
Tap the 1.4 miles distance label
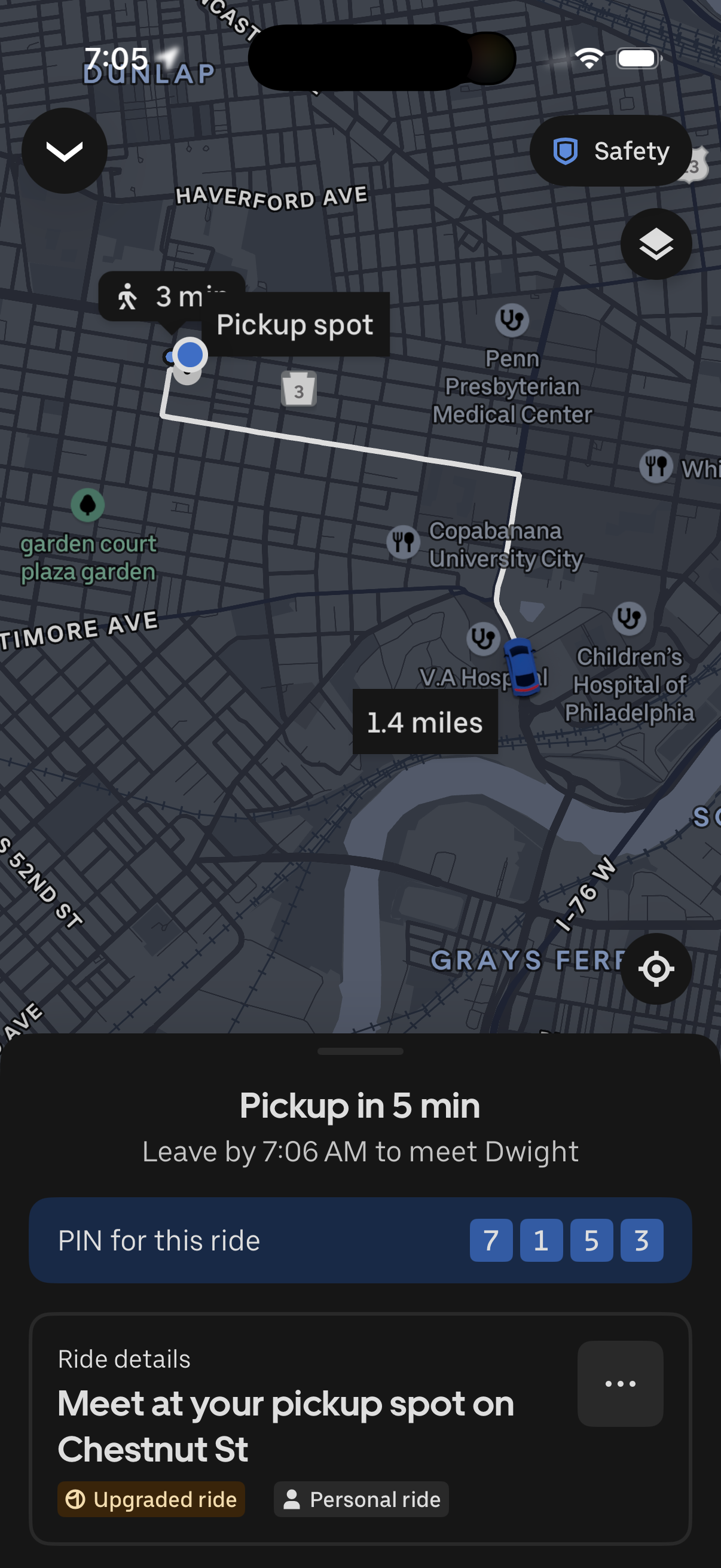tap(424, 722)
